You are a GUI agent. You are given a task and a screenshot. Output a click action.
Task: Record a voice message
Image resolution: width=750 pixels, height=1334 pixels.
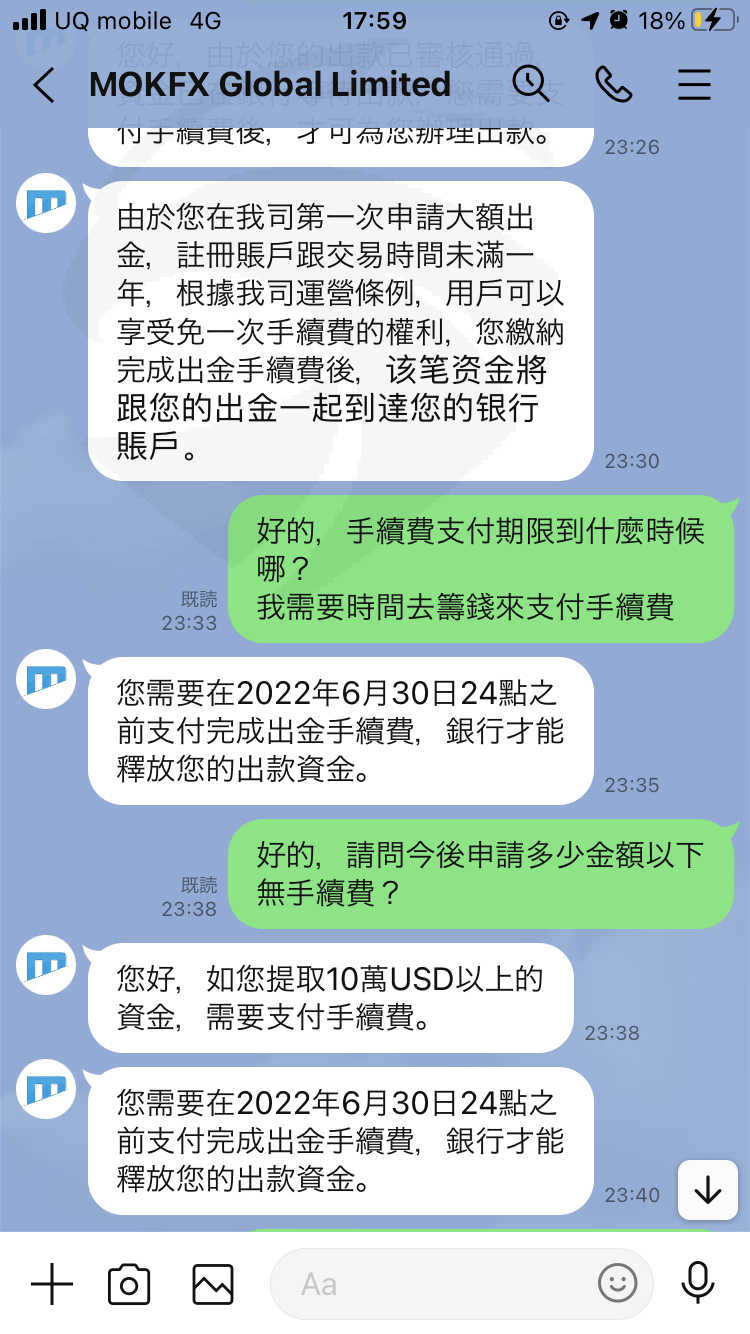[697, 1284]
